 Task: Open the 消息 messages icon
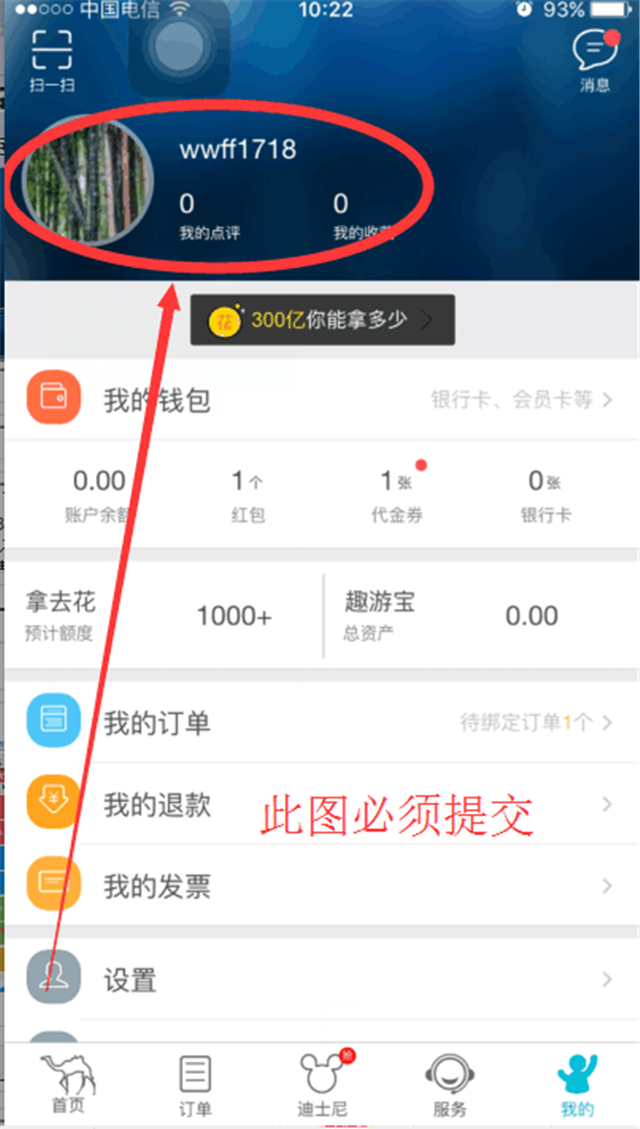(595, 60)
